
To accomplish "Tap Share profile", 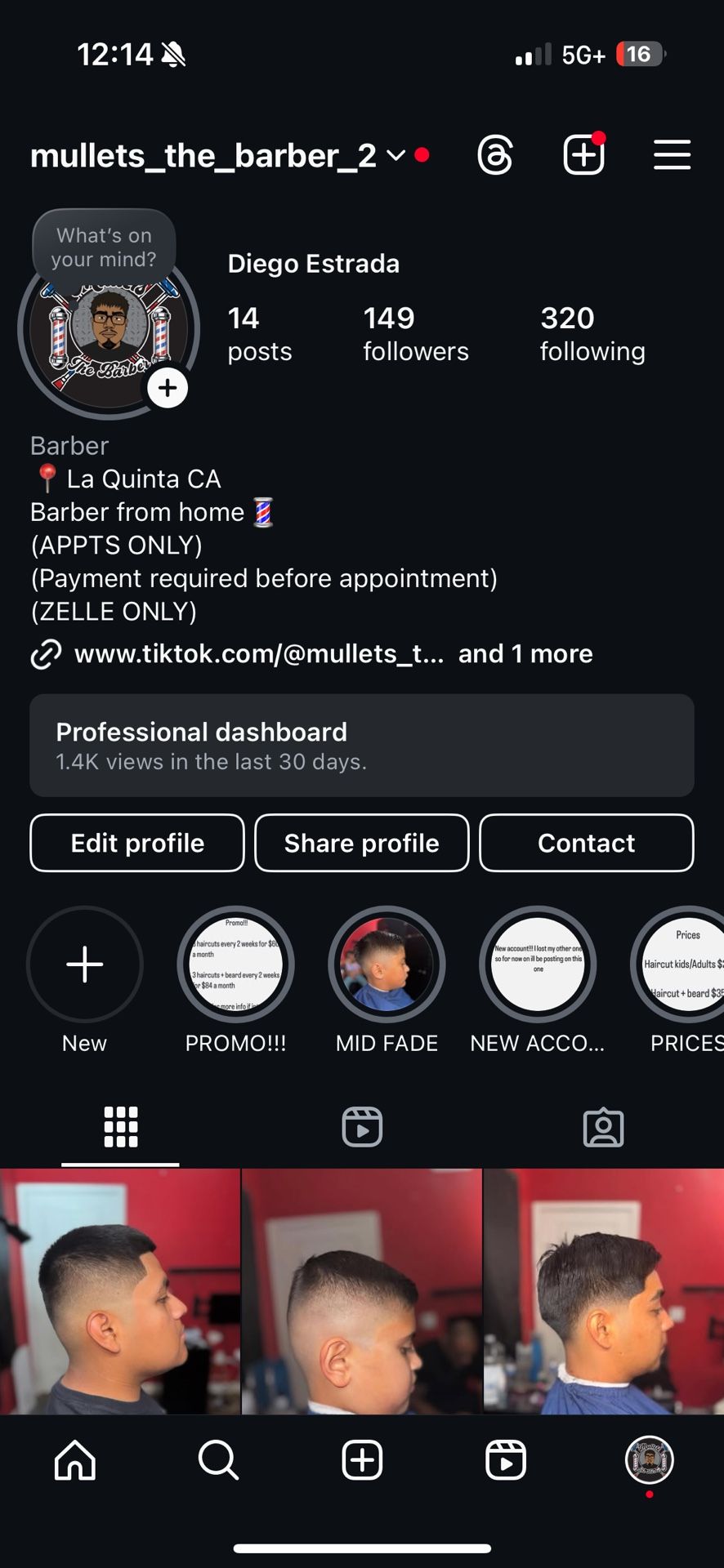I will (361, 843).
